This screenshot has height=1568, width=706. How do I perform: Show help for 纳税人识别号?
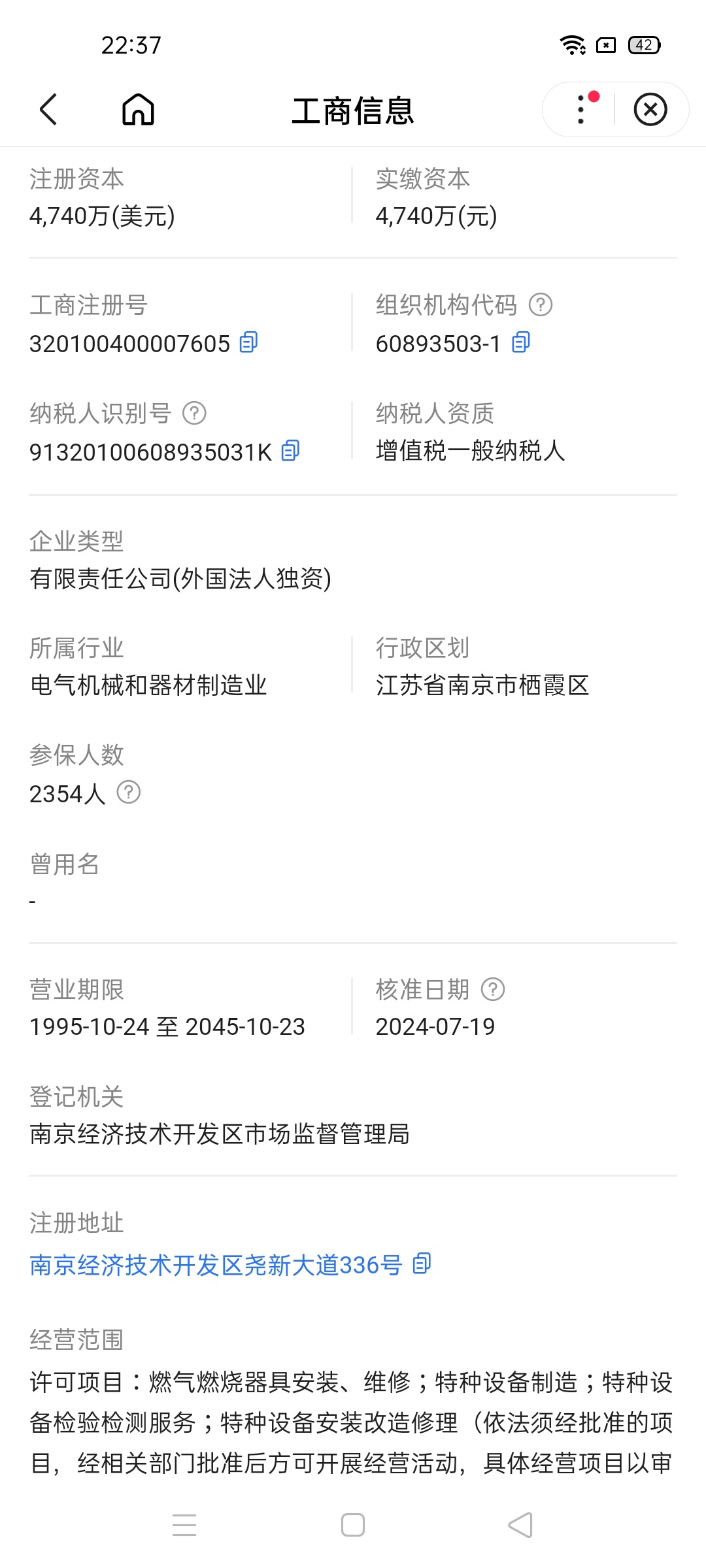(194, 413)
